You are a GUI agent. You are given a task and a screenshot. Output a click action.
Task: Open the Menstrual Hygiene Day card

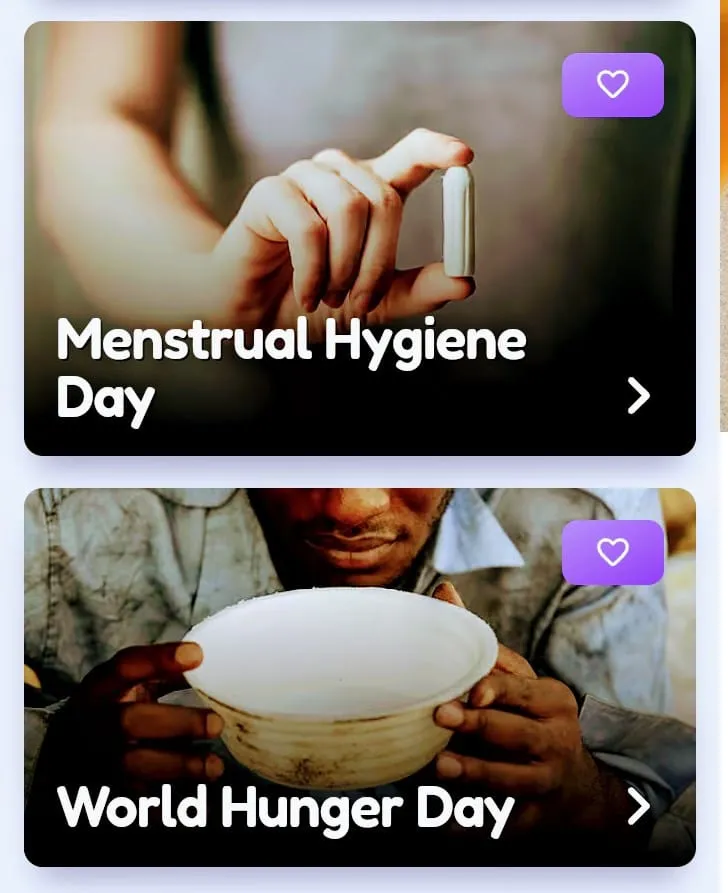(638, 397)
